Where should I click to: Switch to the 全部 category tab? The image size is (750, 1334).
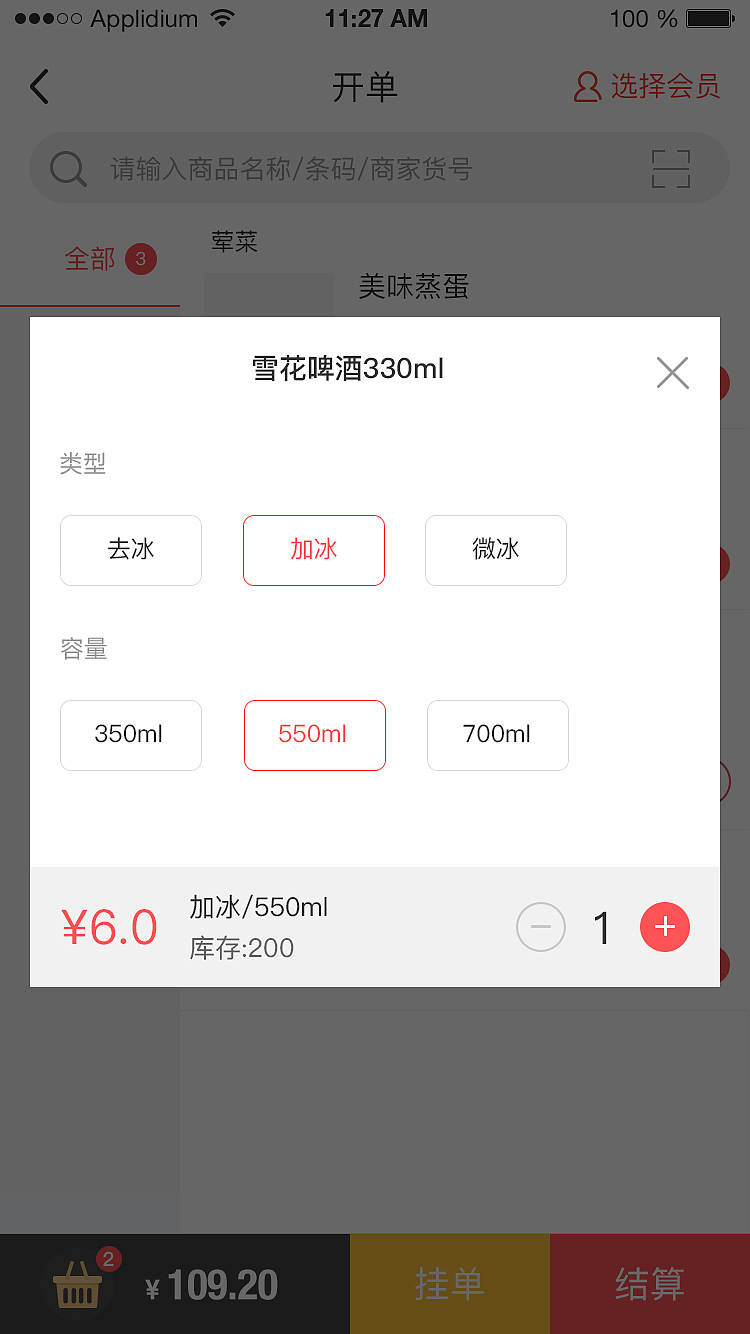89,259
